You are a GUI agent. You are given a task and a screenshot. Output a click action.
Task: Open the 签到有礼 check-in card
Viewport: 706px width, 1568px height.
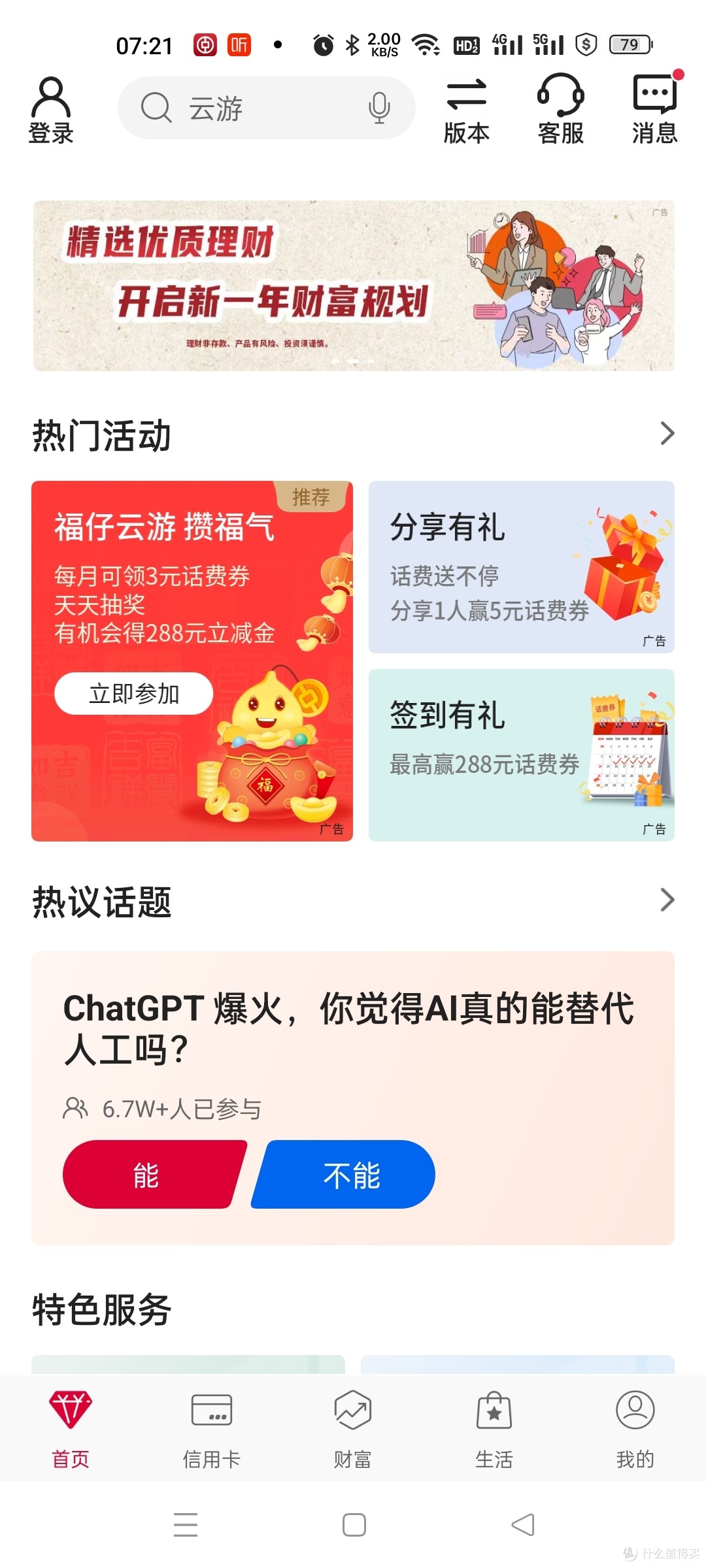coord(521,755)
